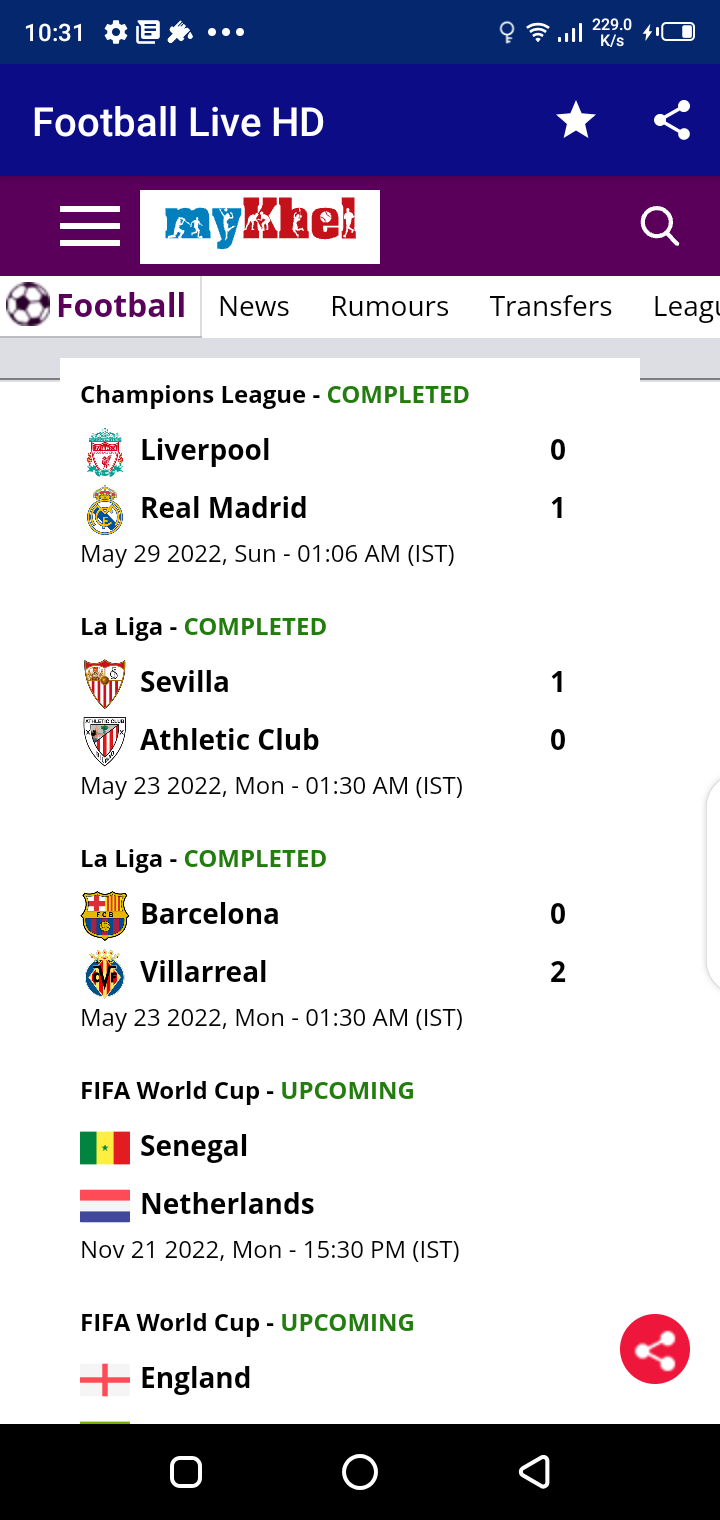The height and width of the screenshot is (1520, 720).
Task: Share the app from top bar
Action: [672, 121]
